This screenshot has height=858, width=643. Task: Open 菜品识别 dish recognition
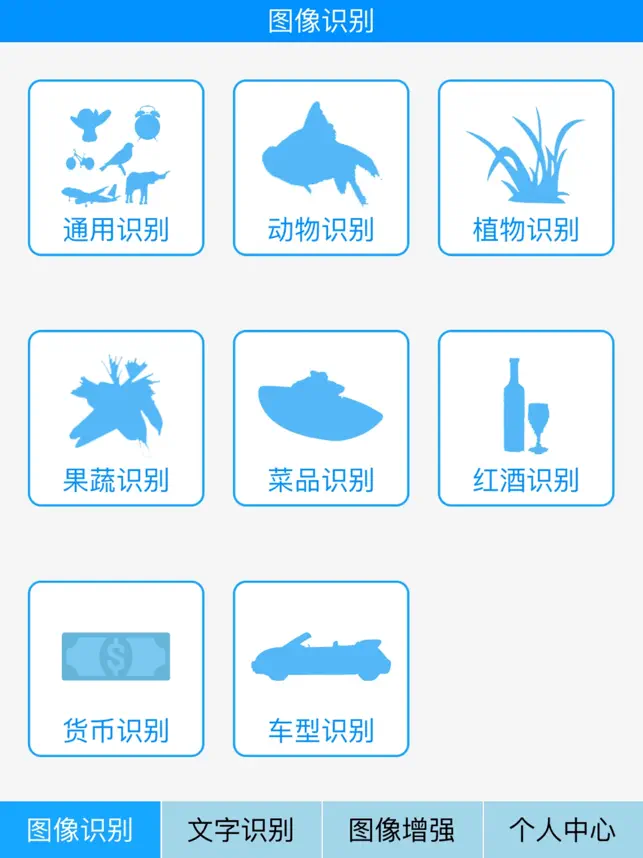click(321, 418)
